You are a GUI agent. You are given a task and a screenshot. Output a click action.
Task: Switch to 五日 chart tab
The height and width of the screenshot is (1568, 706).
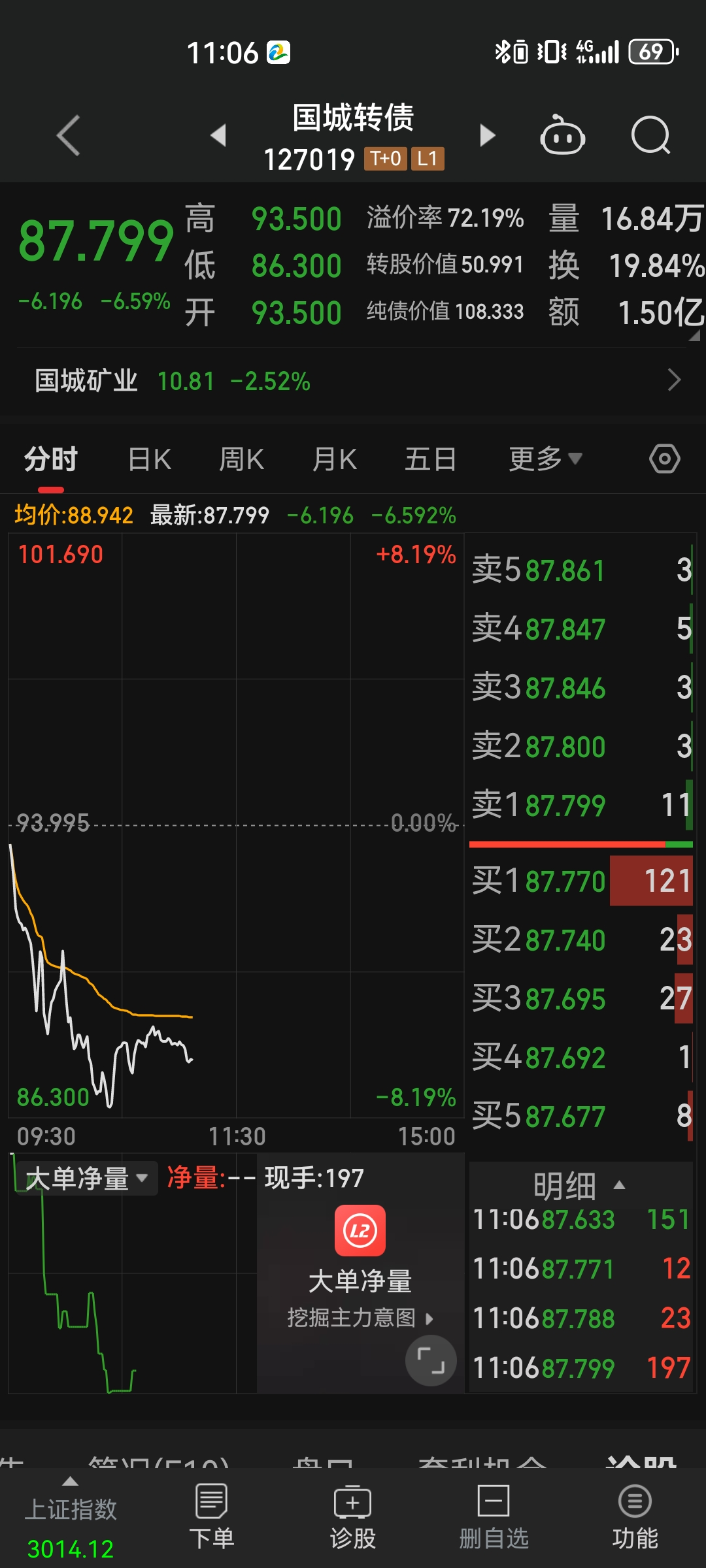click(x=430, y=459)
